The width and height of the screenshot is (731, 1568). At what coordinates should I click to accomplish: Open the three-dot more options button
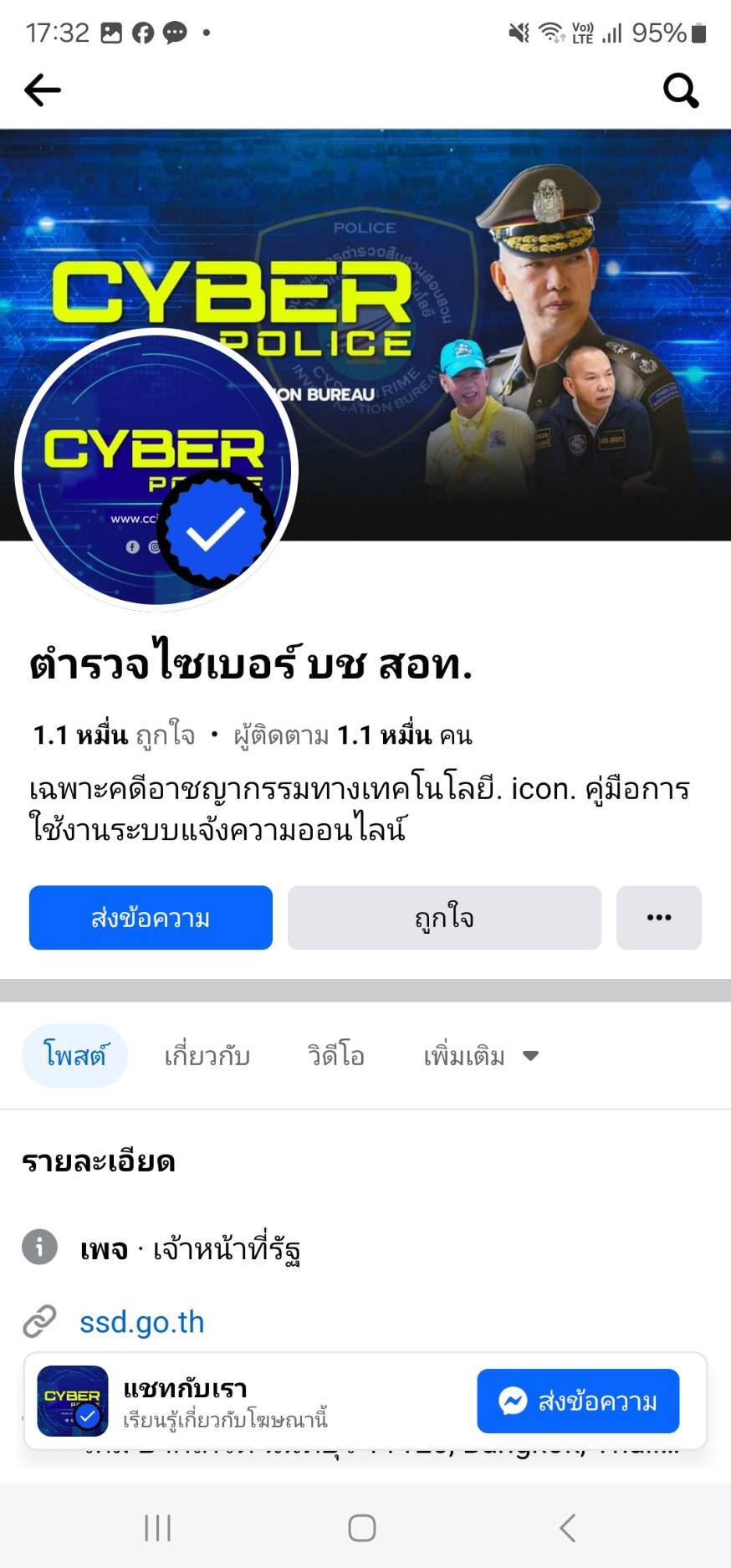tap(658, 918)
